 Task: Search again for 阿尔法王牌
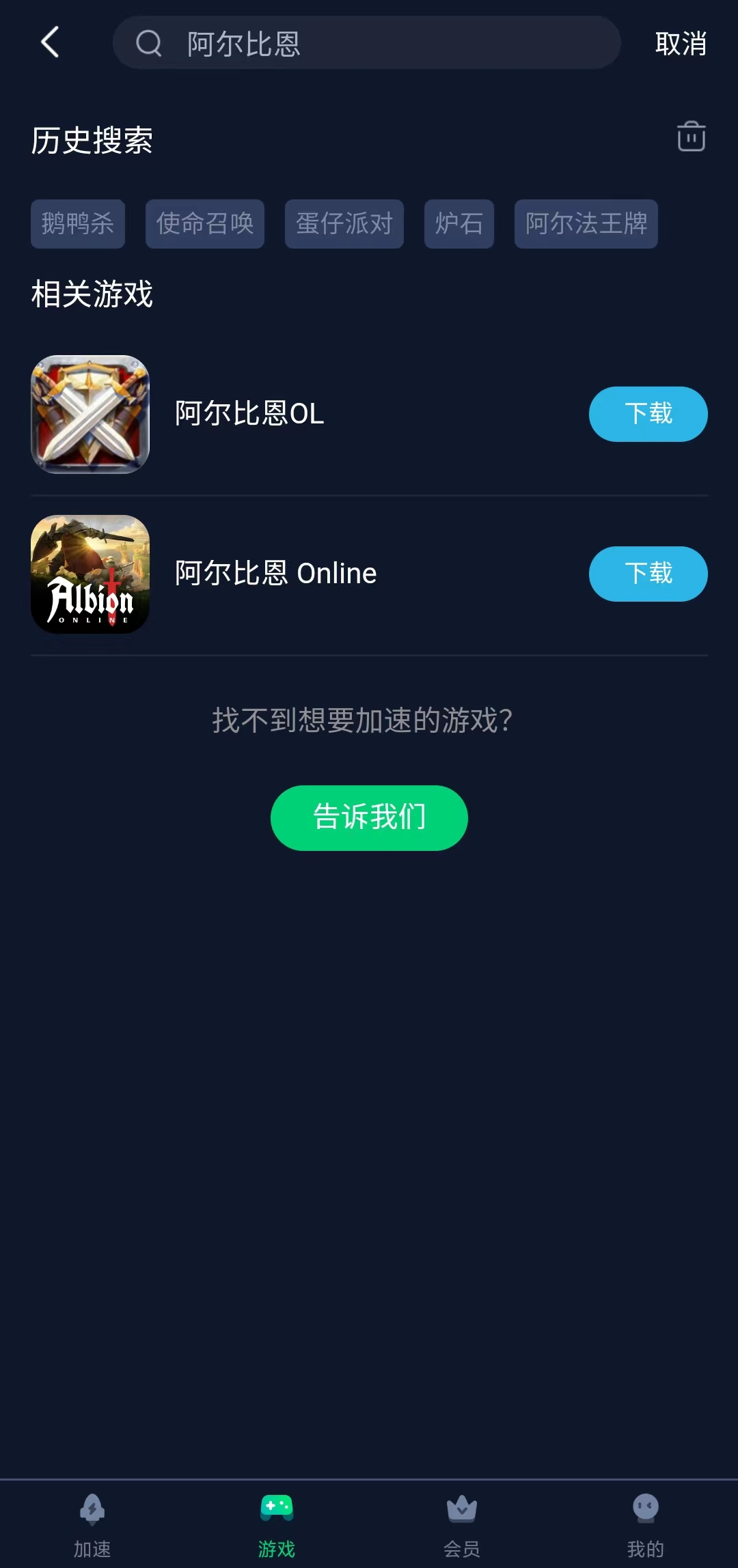pos(586,224)
